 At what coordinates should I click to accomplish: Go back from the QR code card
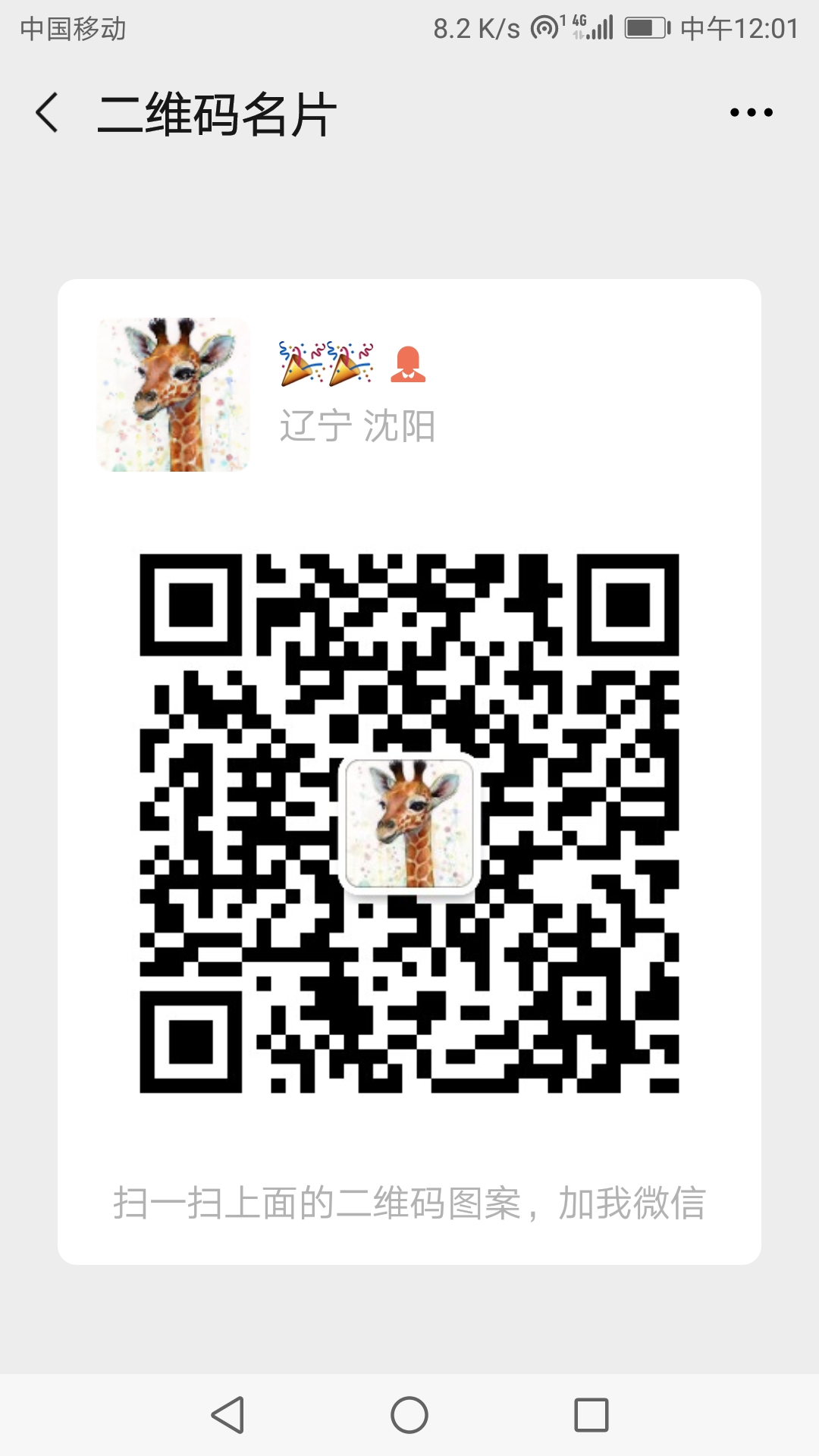point(47,113)
